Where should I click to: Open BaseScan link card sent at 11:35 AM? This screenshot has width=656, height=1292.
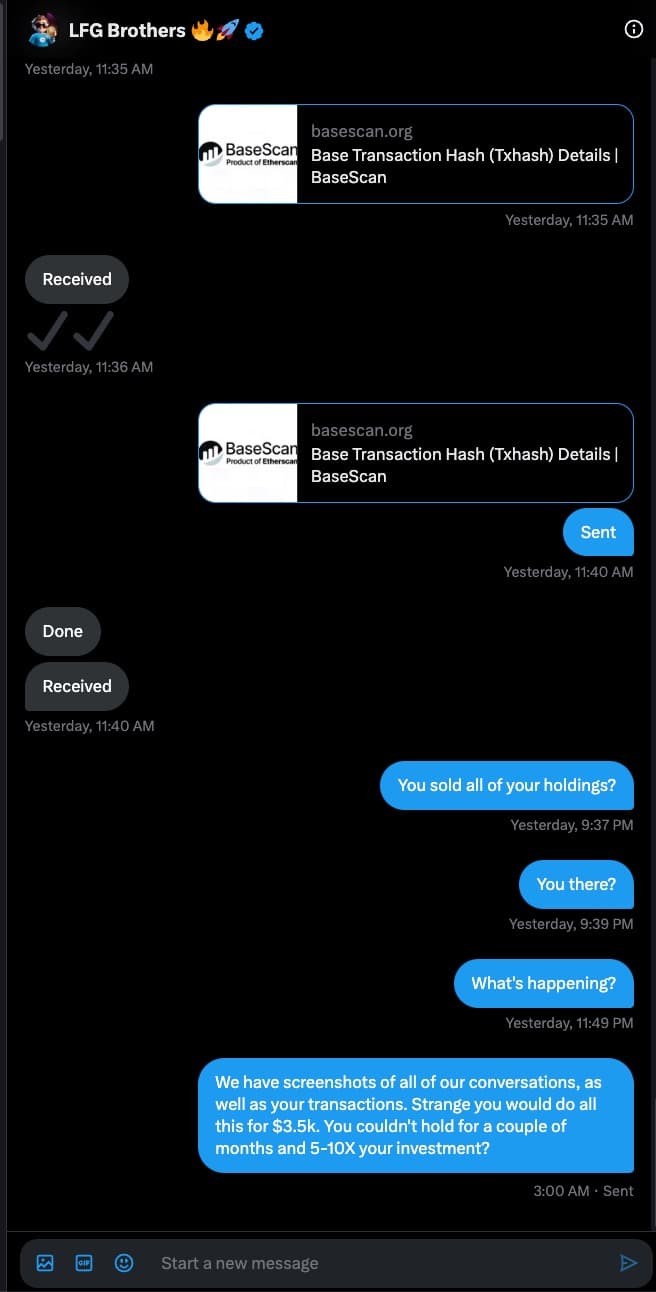(415, 154)
